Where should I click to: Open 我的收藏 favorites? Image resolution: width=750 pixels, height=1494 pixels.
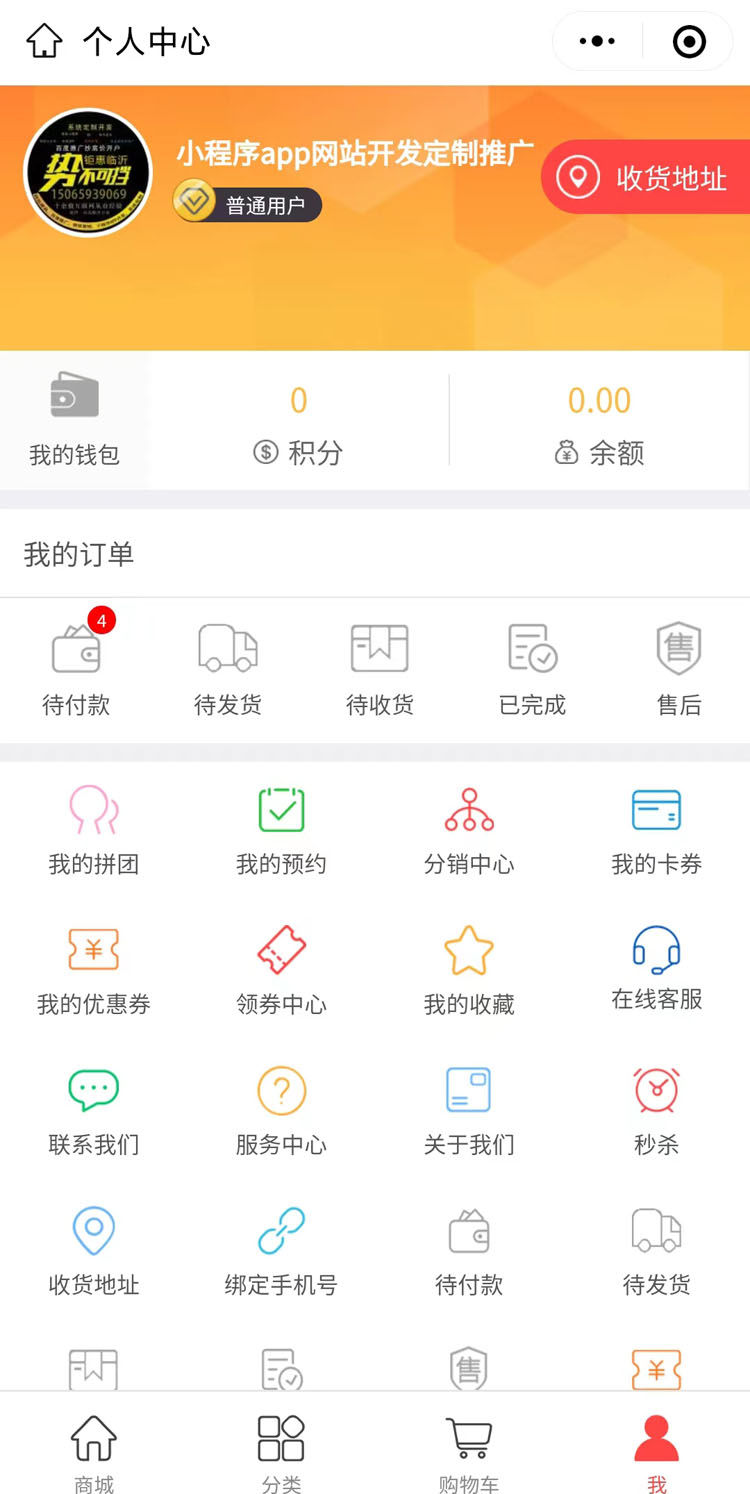point(469,970)
